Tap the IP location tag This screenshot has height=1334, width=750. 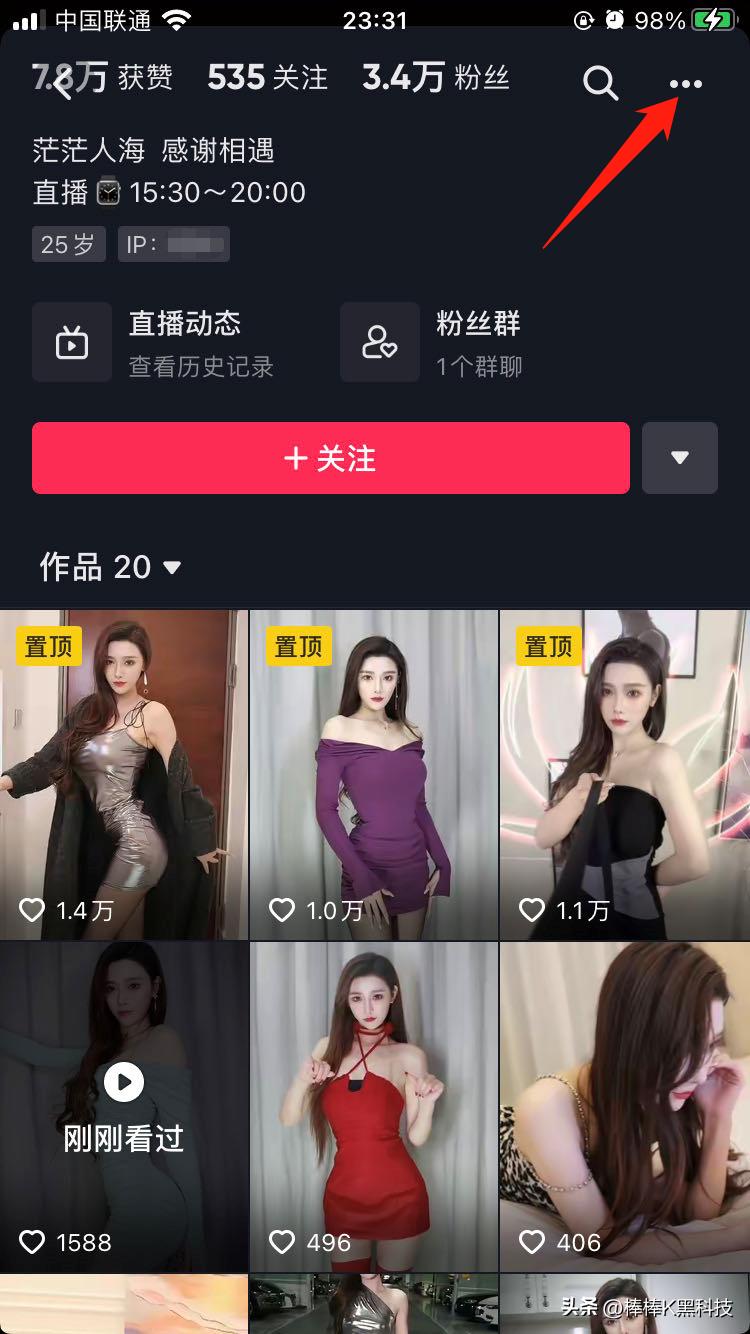point(173,243)
